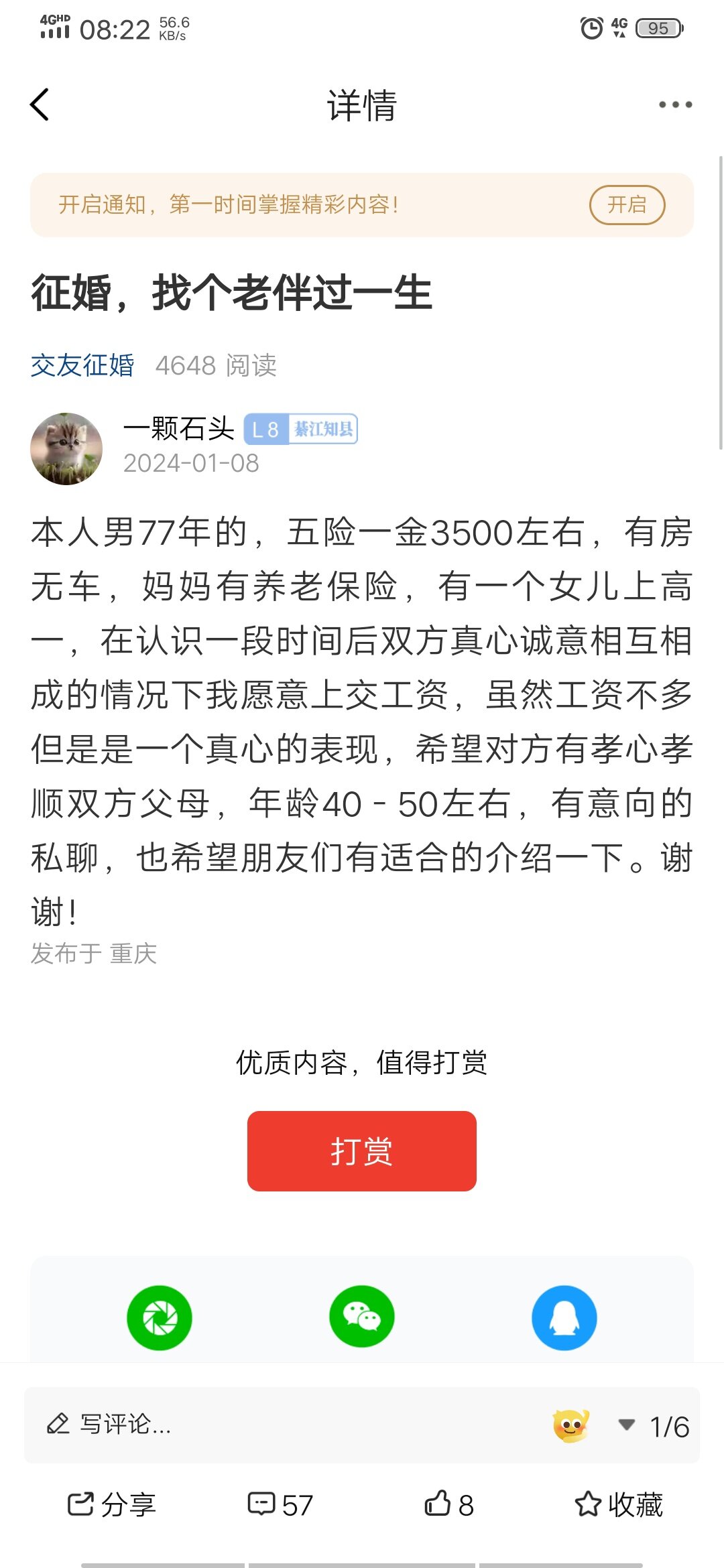View the 57 comments
The height and width of the screenshot is (1568, 724).
click(x=280, y=1505)
